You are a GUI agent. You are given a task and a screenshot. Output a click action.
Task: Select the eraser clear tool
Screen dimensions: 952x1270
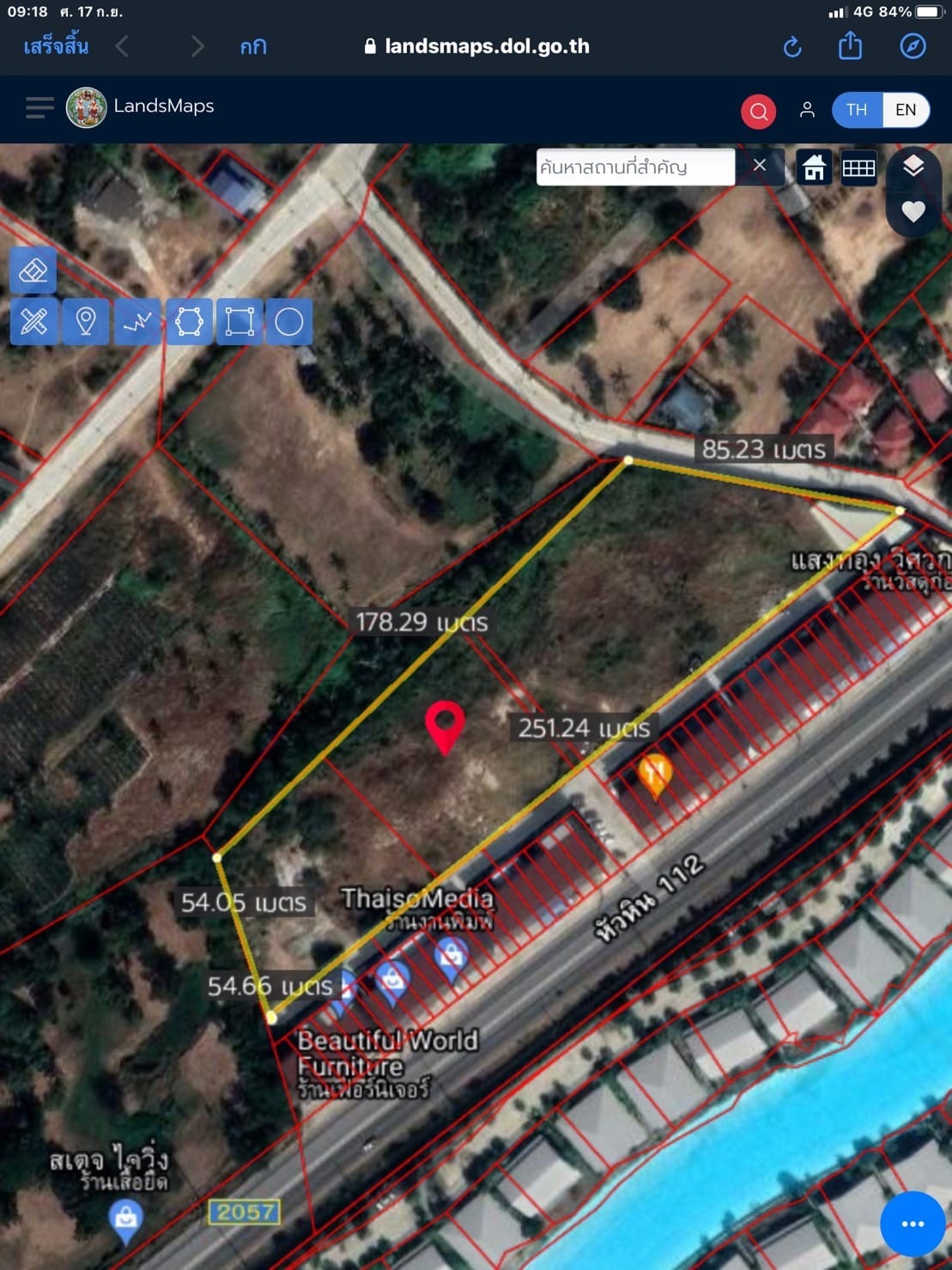coord(33,270)
